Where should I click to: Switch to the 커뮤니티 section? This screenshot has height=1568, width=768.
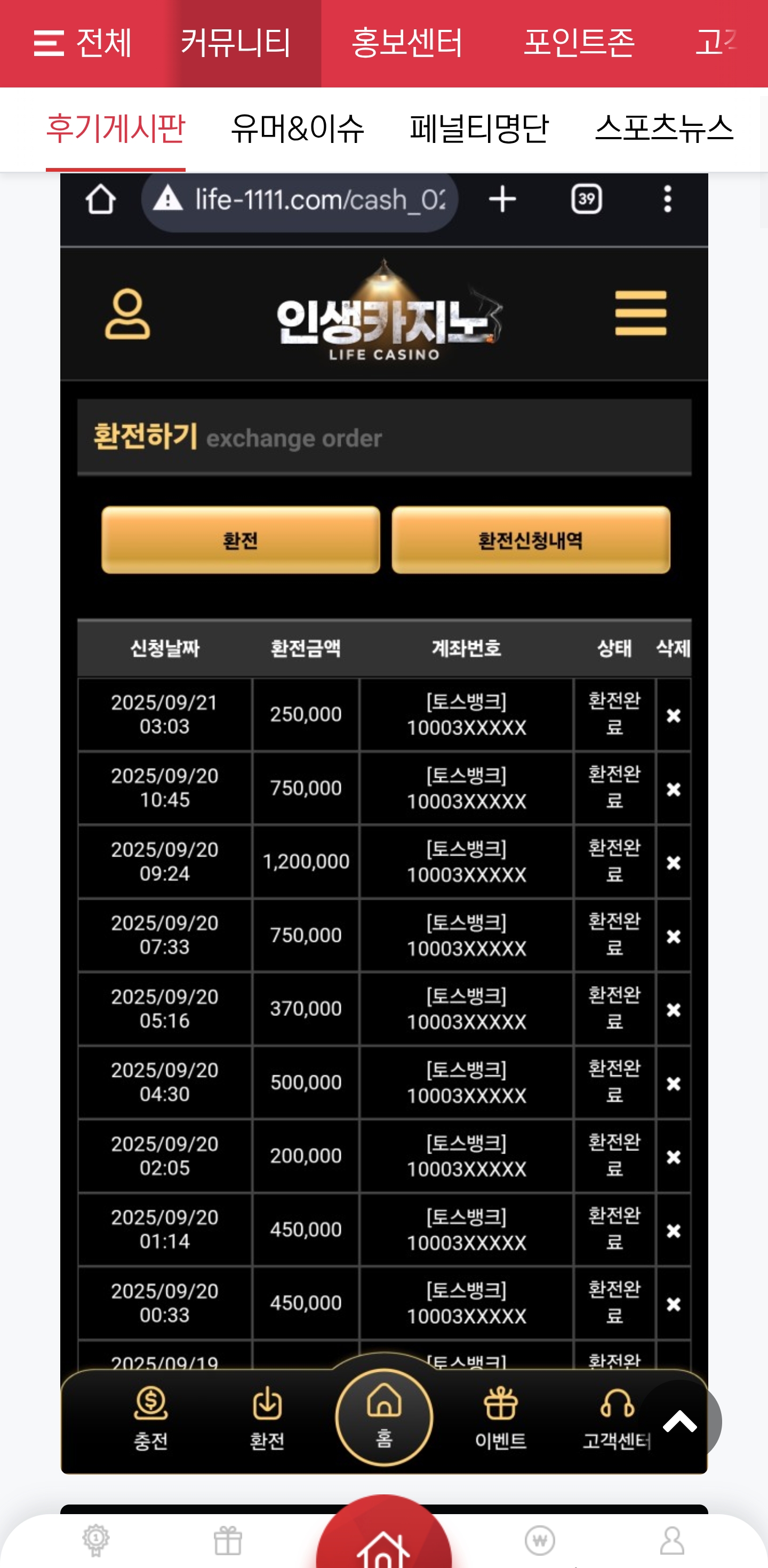coord(236,43)
